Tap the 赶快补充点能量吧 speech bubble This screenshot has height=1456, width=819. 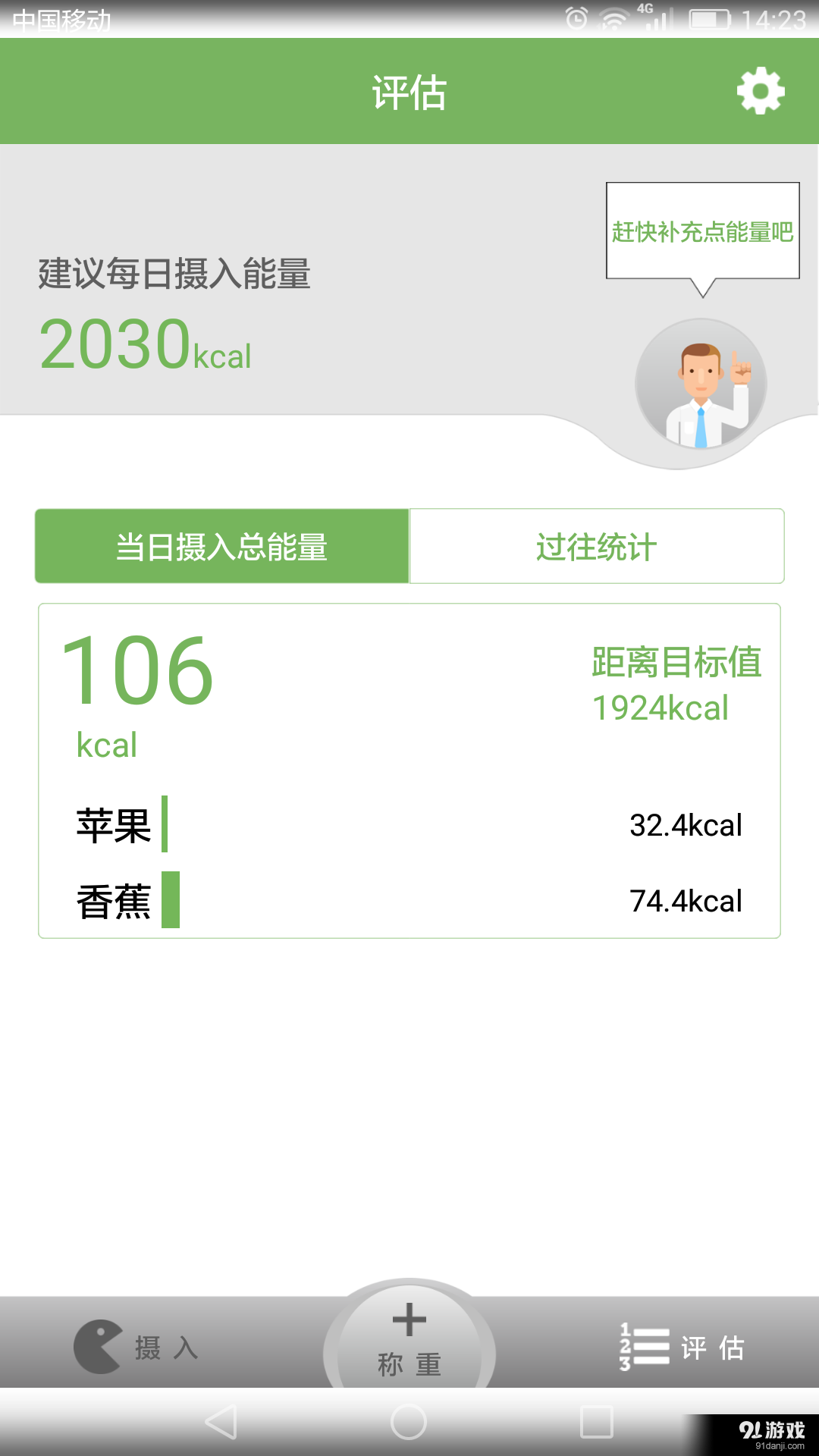[x=701, y=231]
